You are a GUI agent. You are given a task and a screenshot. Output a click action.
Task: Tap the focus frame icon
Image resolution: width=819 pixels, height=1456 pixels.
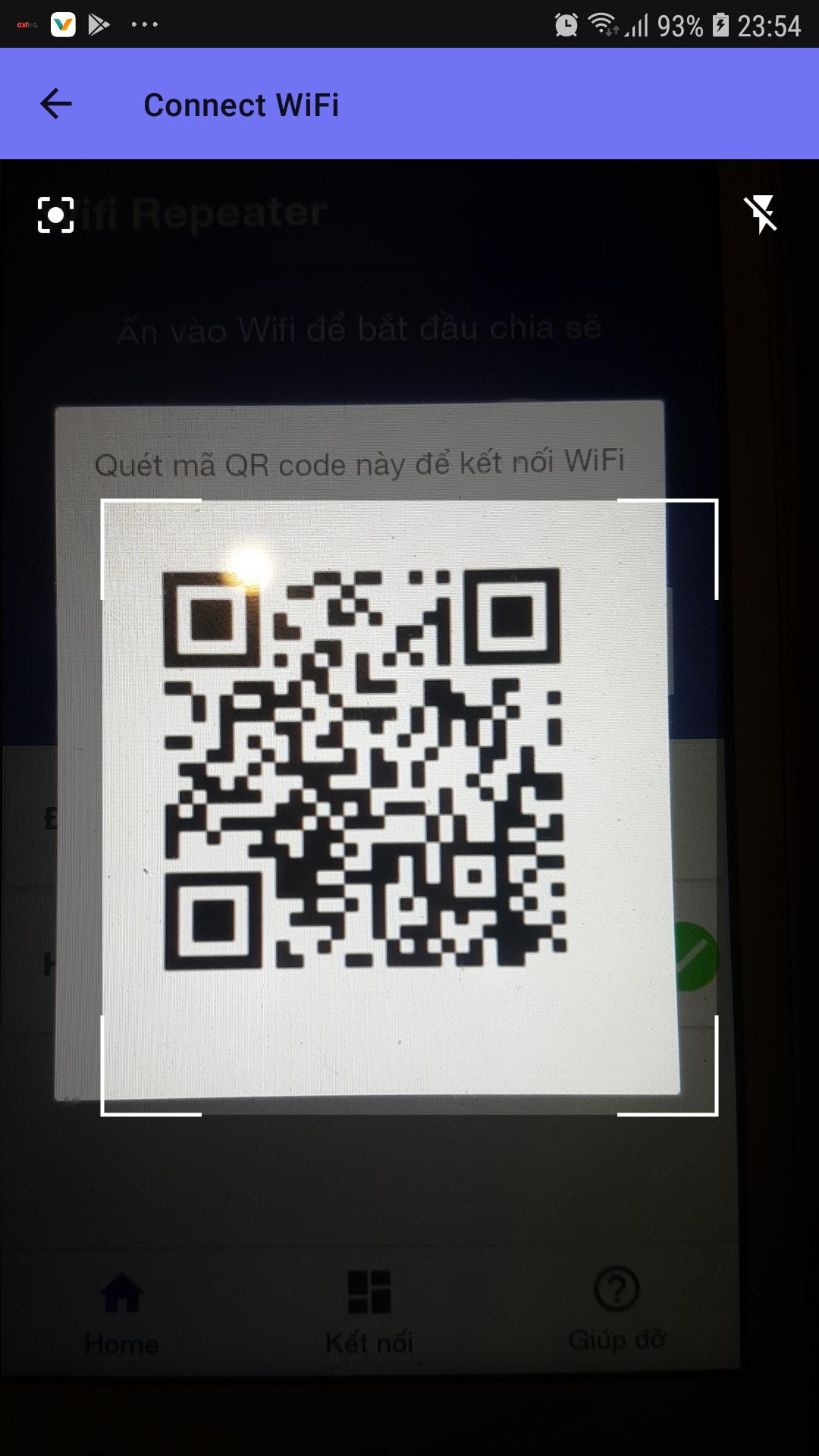click(x=56, y=215)
